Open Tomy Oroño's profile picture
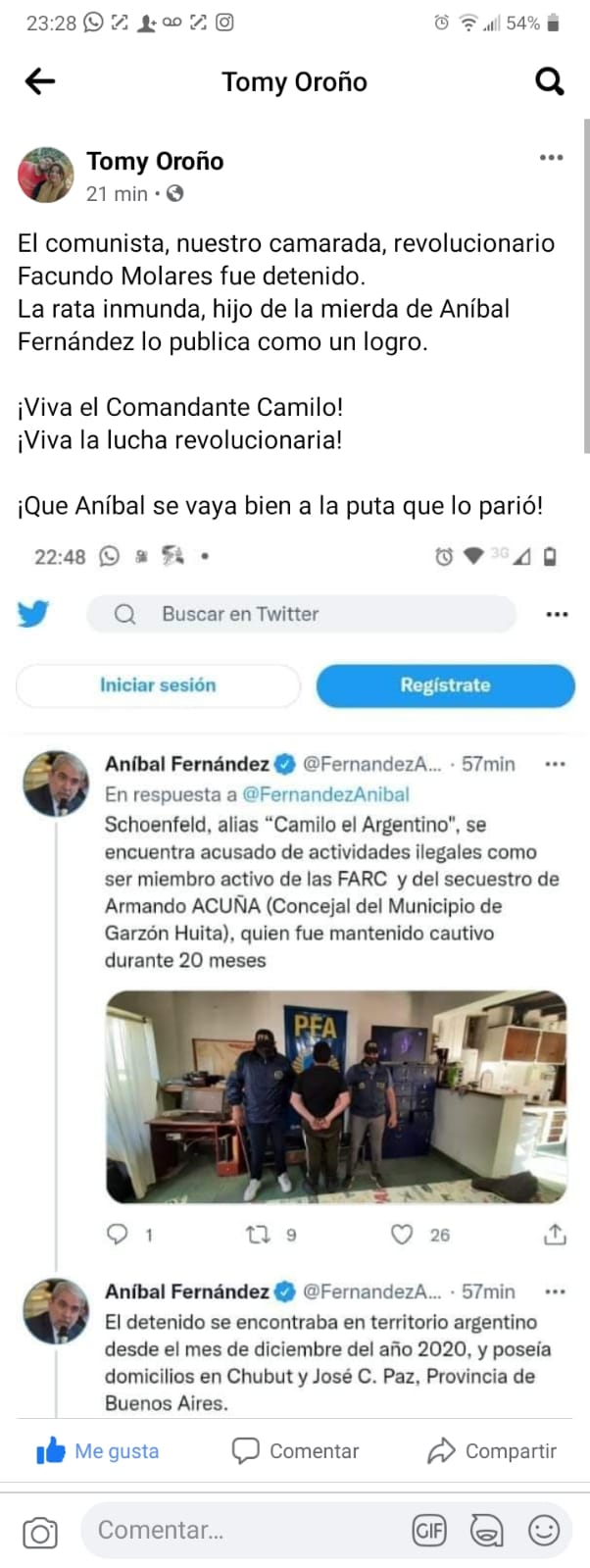Image resolution: width=590 pixels, height=1568 pixels. (x=46, y=176)
